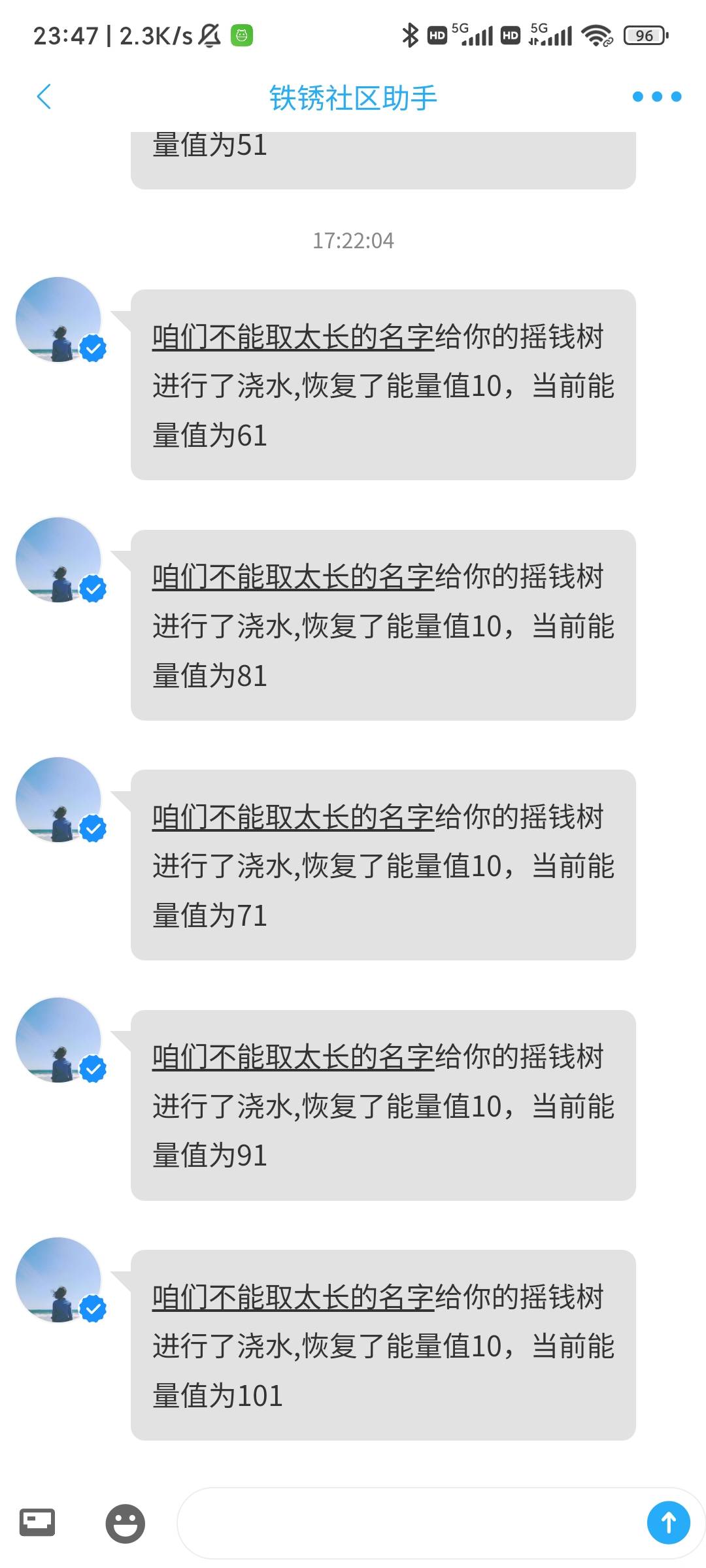Open username link in message with energy 61
The image size is (706, 1568).
293,337
